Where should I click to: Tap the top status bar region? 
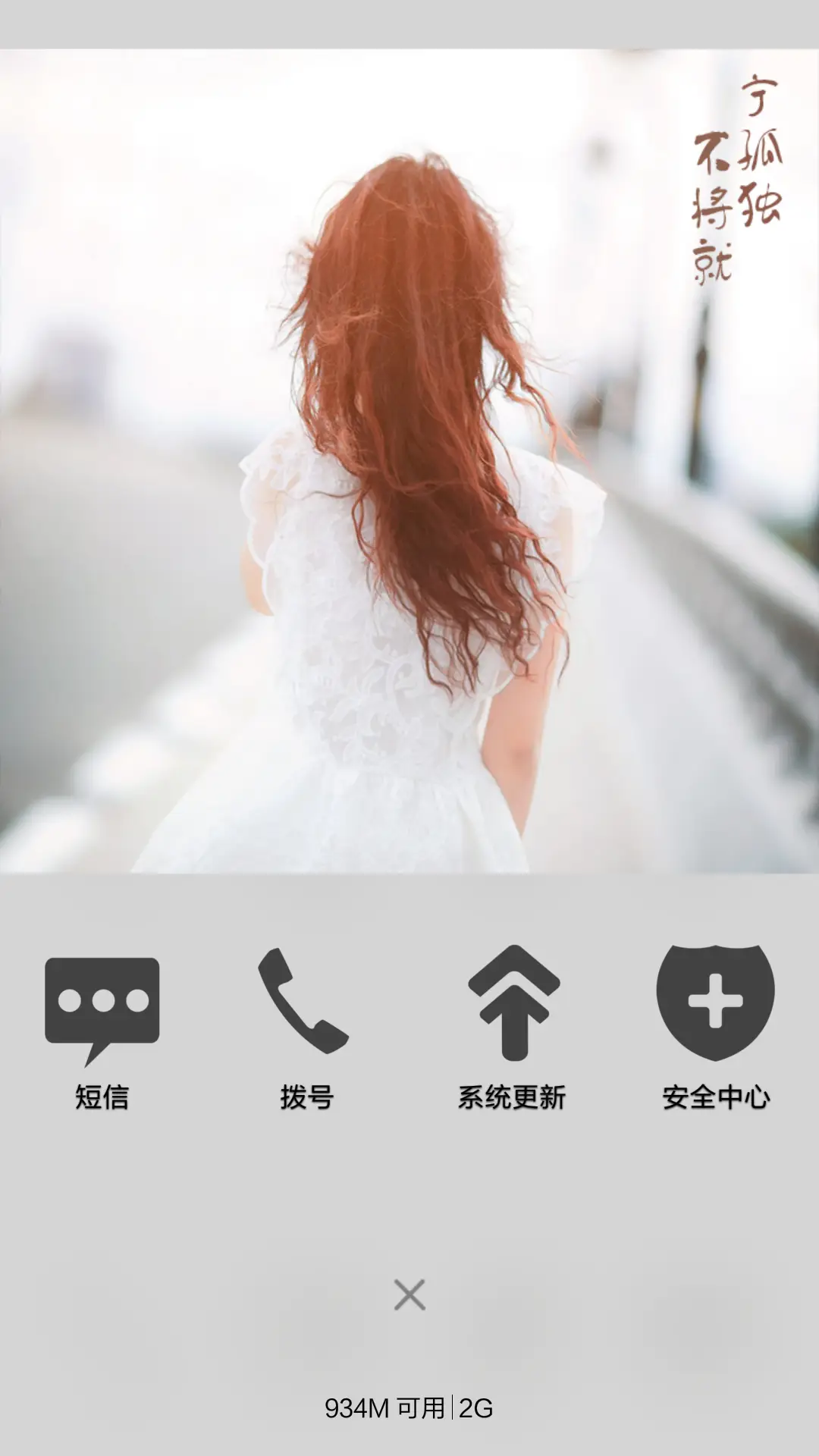point(409,19)
